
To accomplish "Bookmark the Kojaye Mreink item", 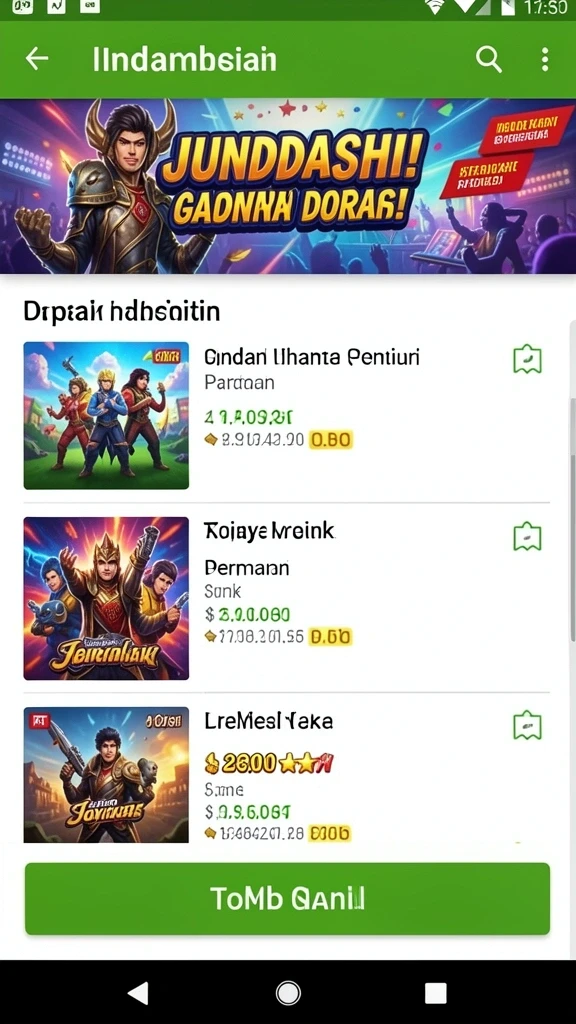I will (528, 537).
